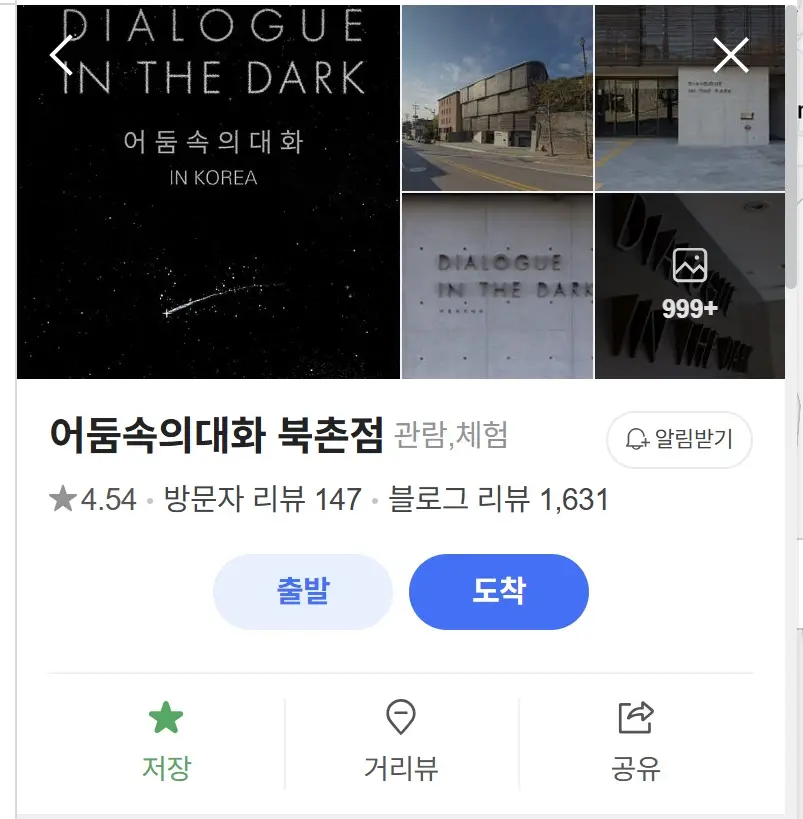Close the place panel with the X
Screen dimensions: 803x819
[729, 55]
